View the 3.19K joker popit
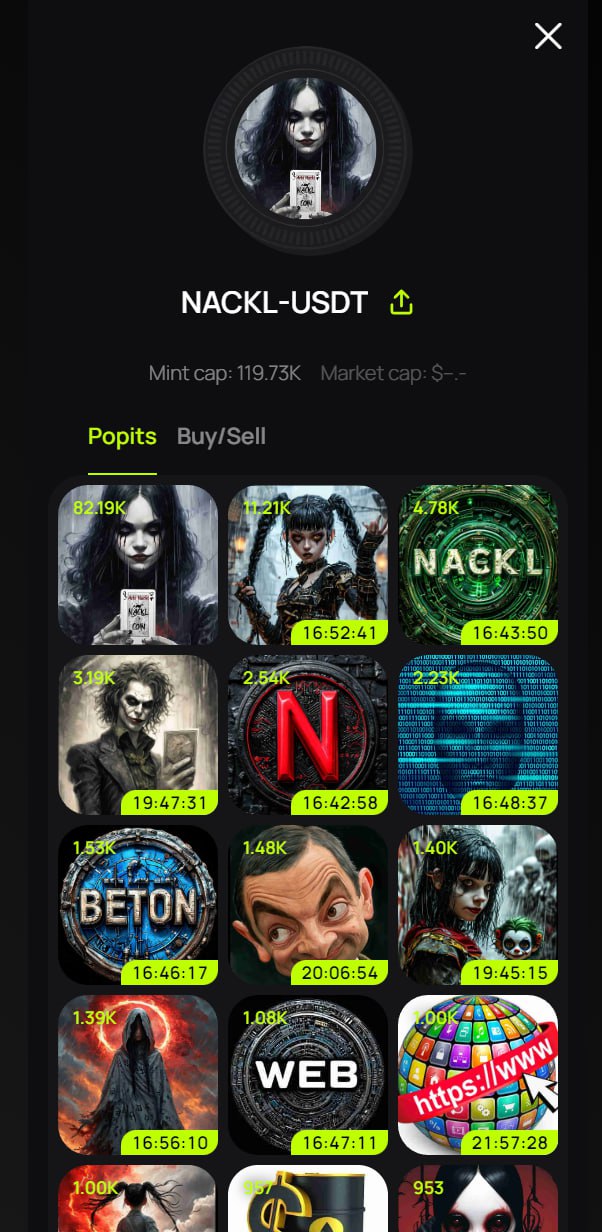The height and width of the screenshot is (1232, 602). point(138,735)
